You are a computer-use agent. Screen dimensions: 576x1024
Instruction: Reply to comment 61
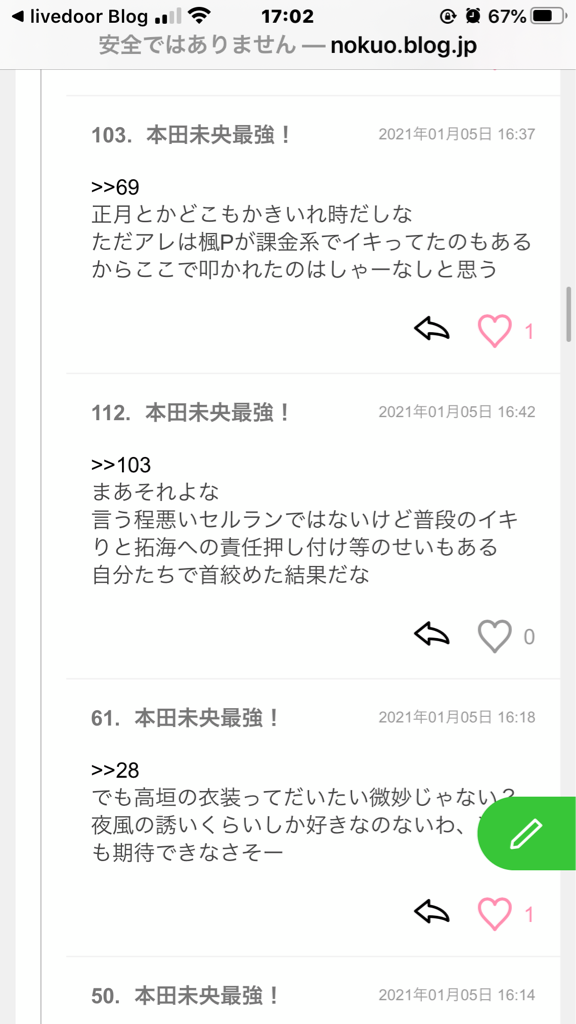(432, 913)
